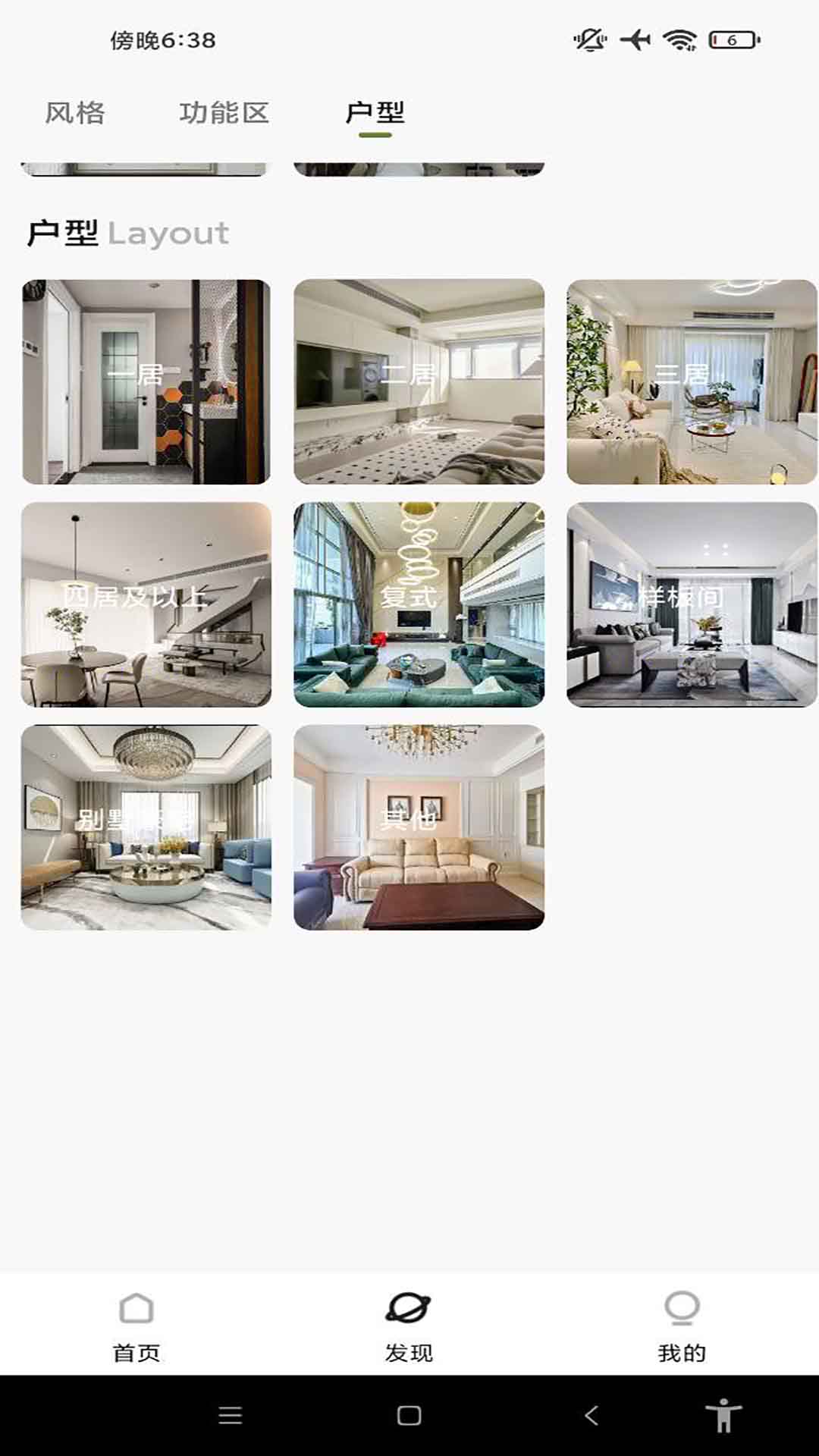Viewport: 819px width, 1456px height.
Task: Open the 别墅 layout tile
Action: click(x=146, y=827)
